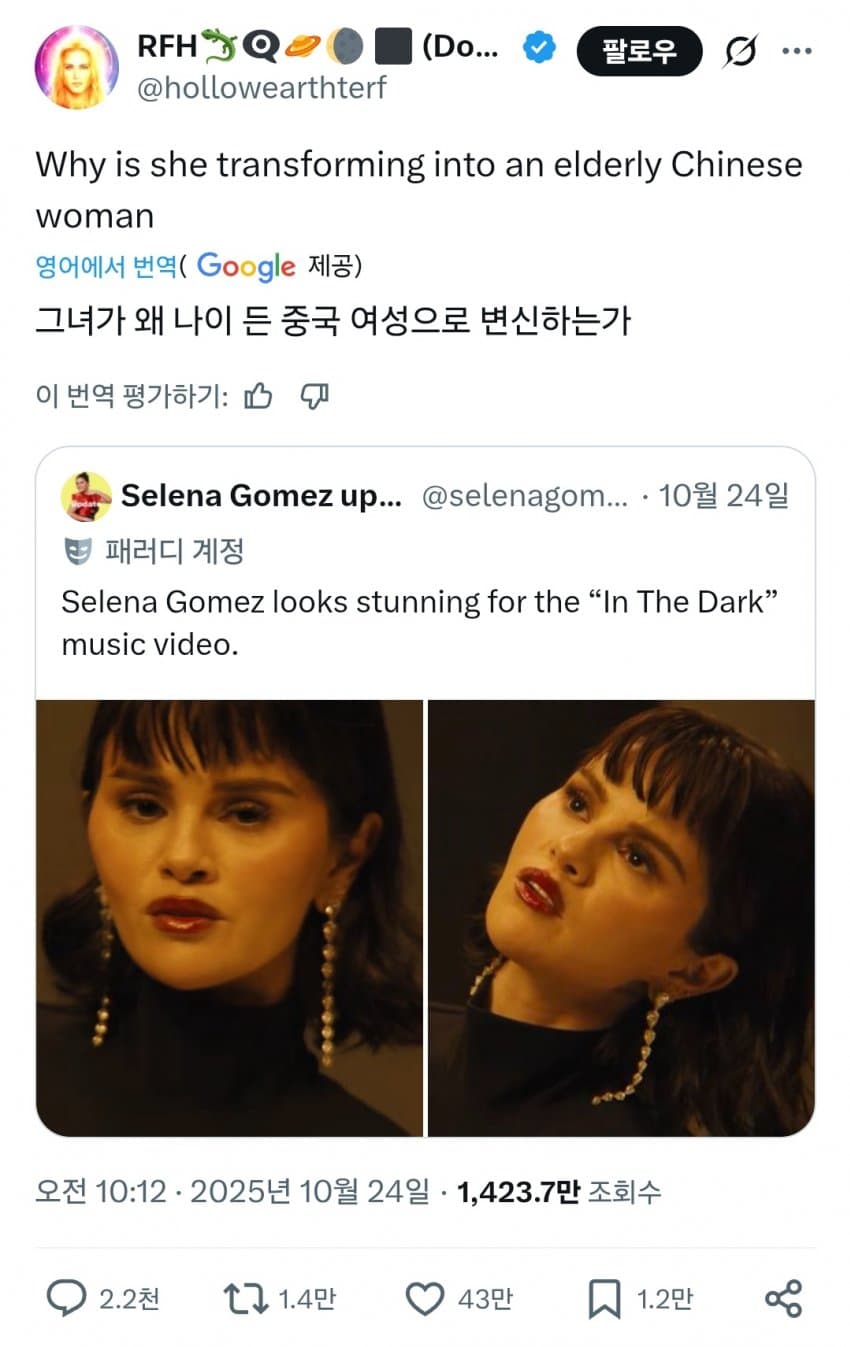Open replies with the comment icon
Image resolution: width=850 pixels, height=1347 pixels.
pyautogui.click(x=66, y=1298)
